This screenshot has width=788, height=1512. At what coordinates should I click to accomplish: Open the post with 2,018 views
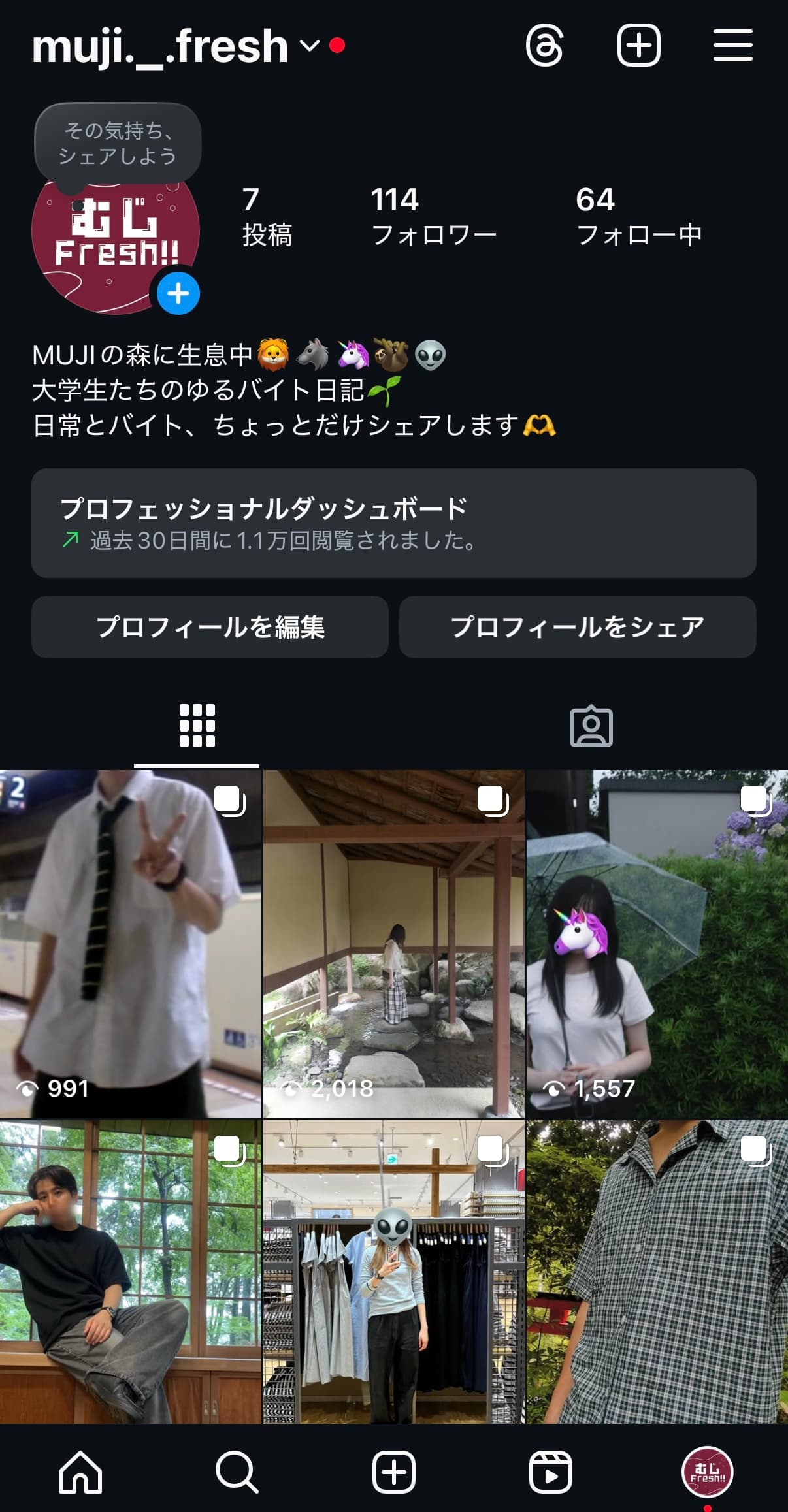(x=393, y=944)
